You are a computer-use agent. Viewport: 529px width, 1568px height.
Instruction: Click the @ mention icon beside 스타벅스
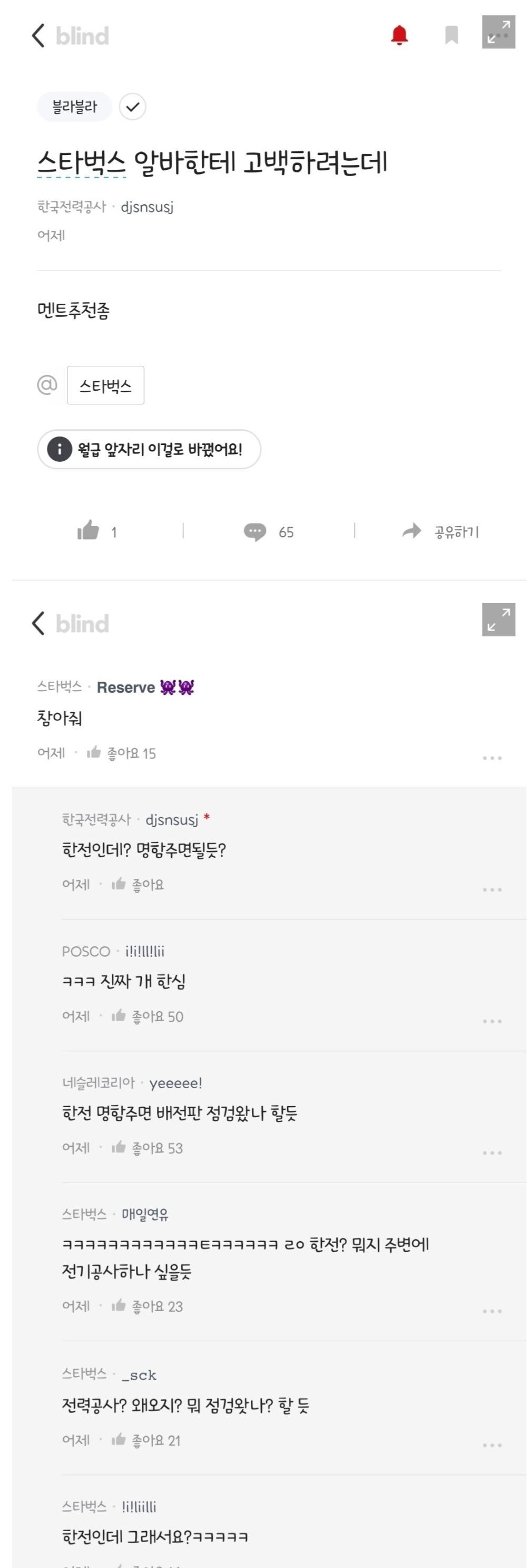pos(46,385)
